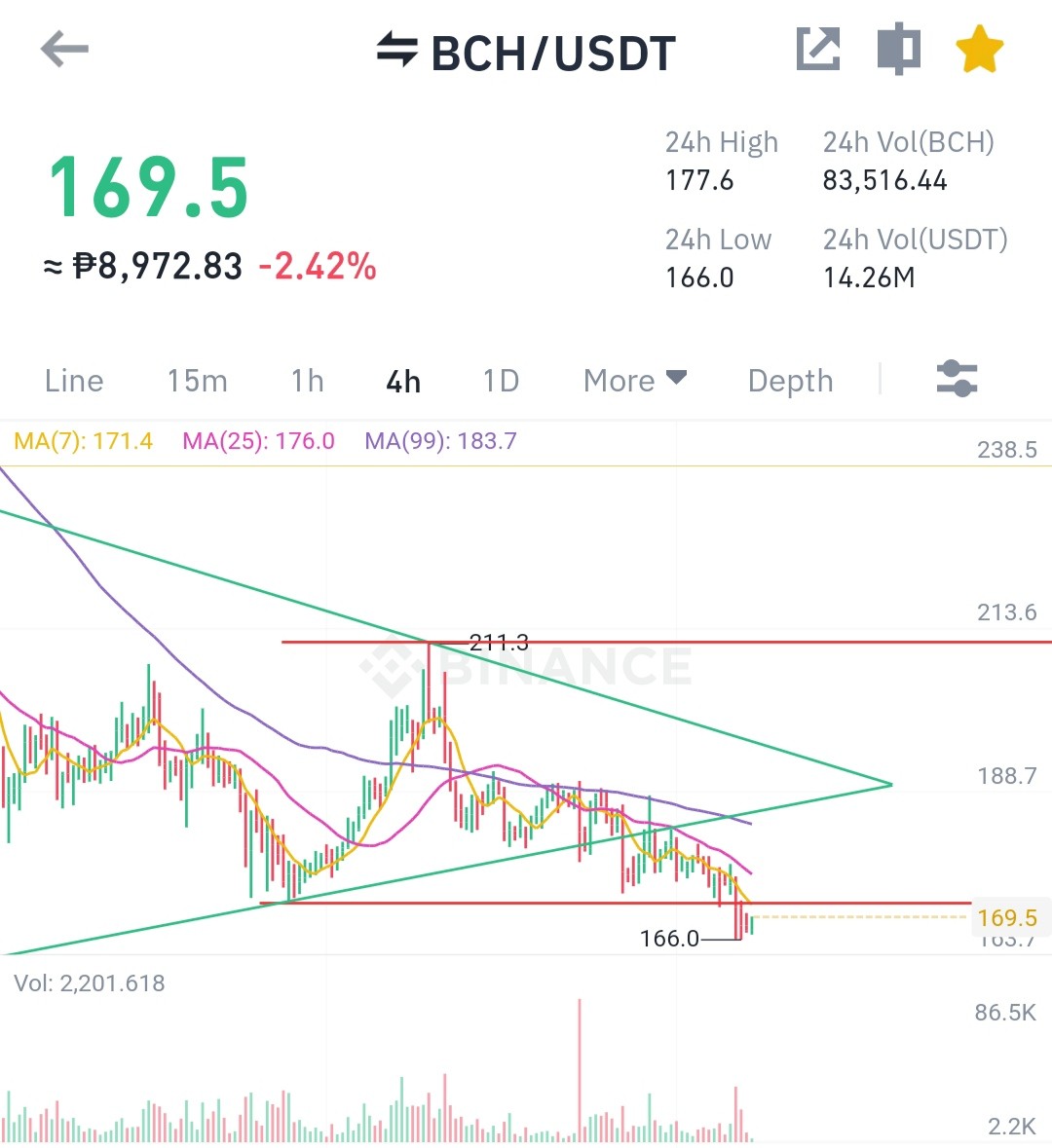Share this chart with the share icon

[x=817, y=49]
